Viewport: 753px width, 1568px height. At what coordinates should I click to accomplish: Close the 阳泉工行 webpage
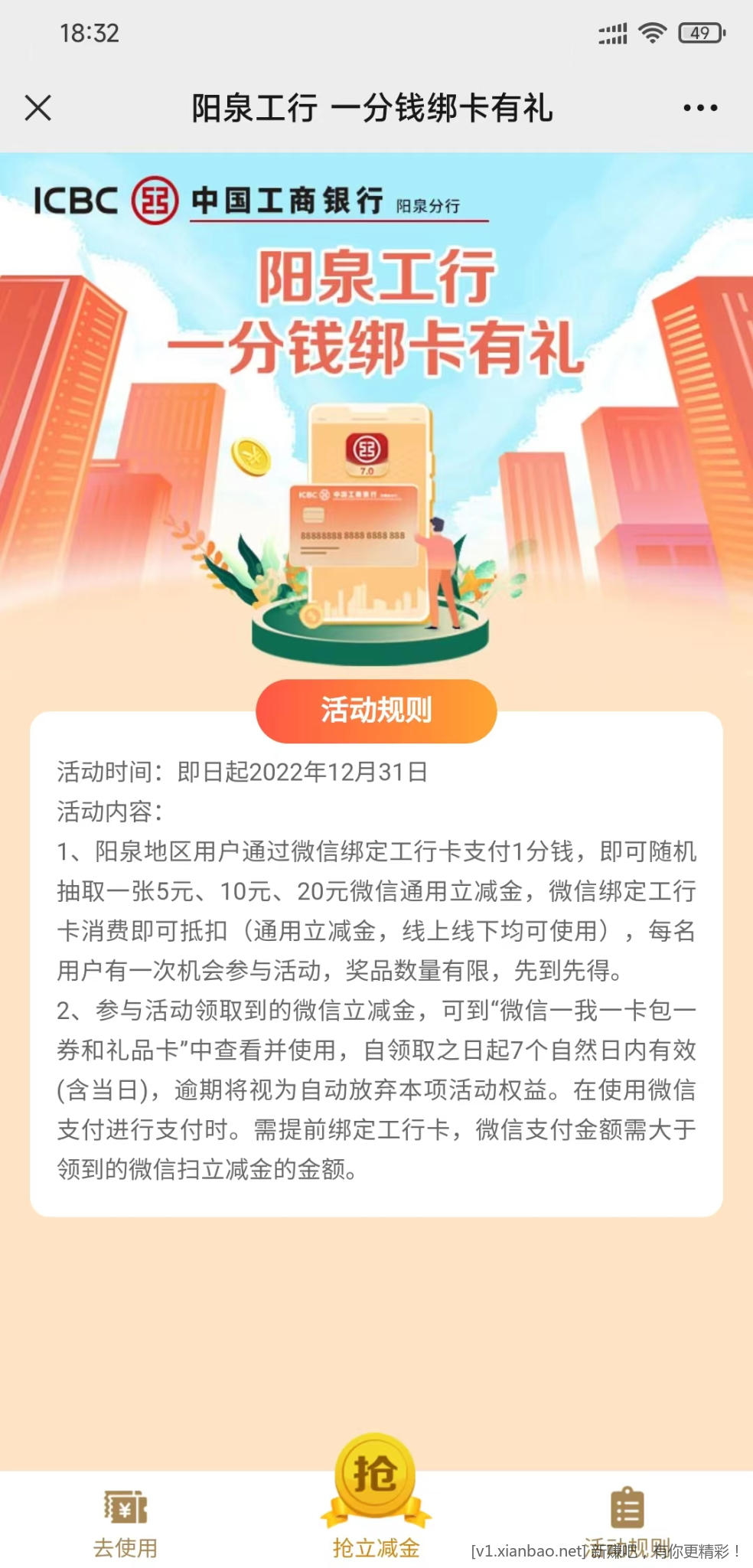point(37,108)
